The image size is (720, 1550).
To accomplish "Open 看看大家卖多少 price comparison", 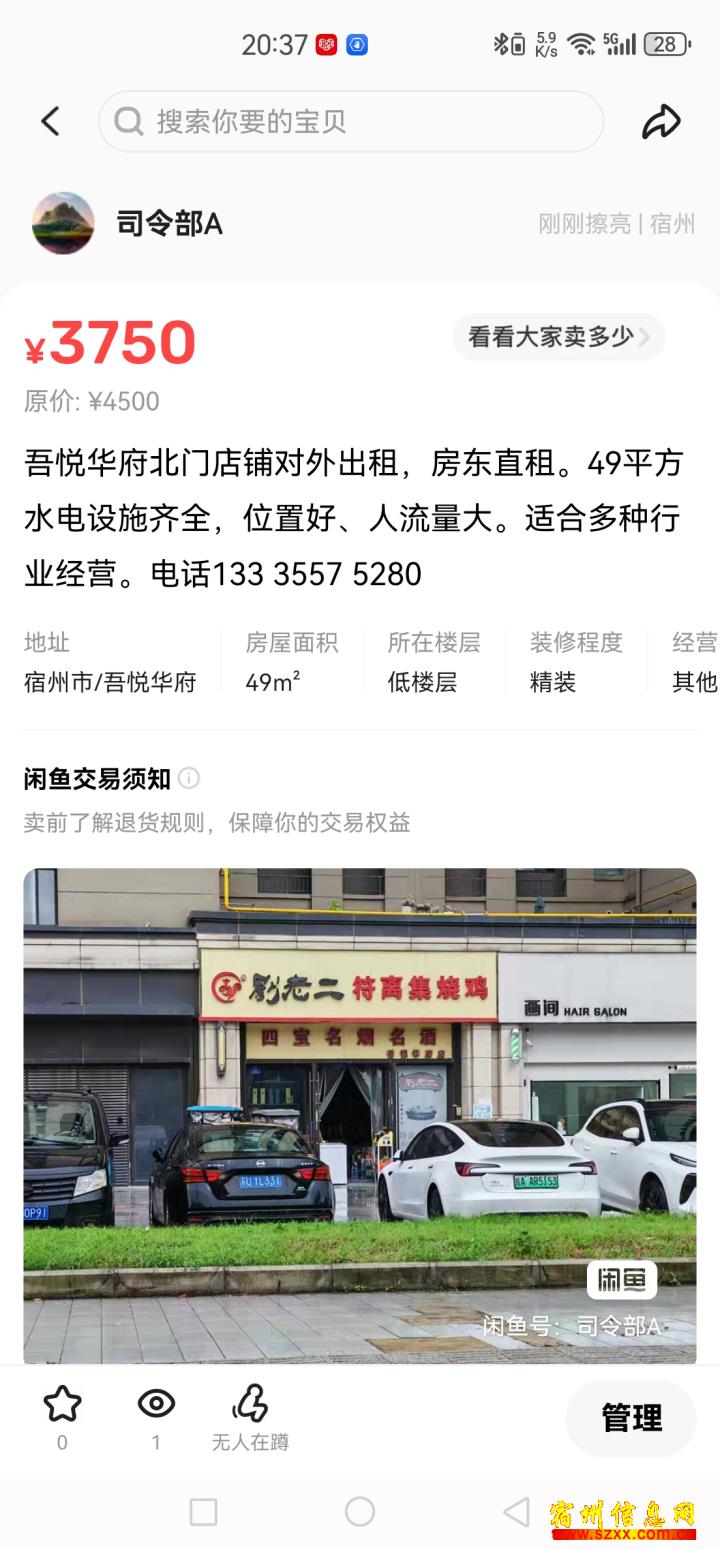I will [x=559, y=337].
